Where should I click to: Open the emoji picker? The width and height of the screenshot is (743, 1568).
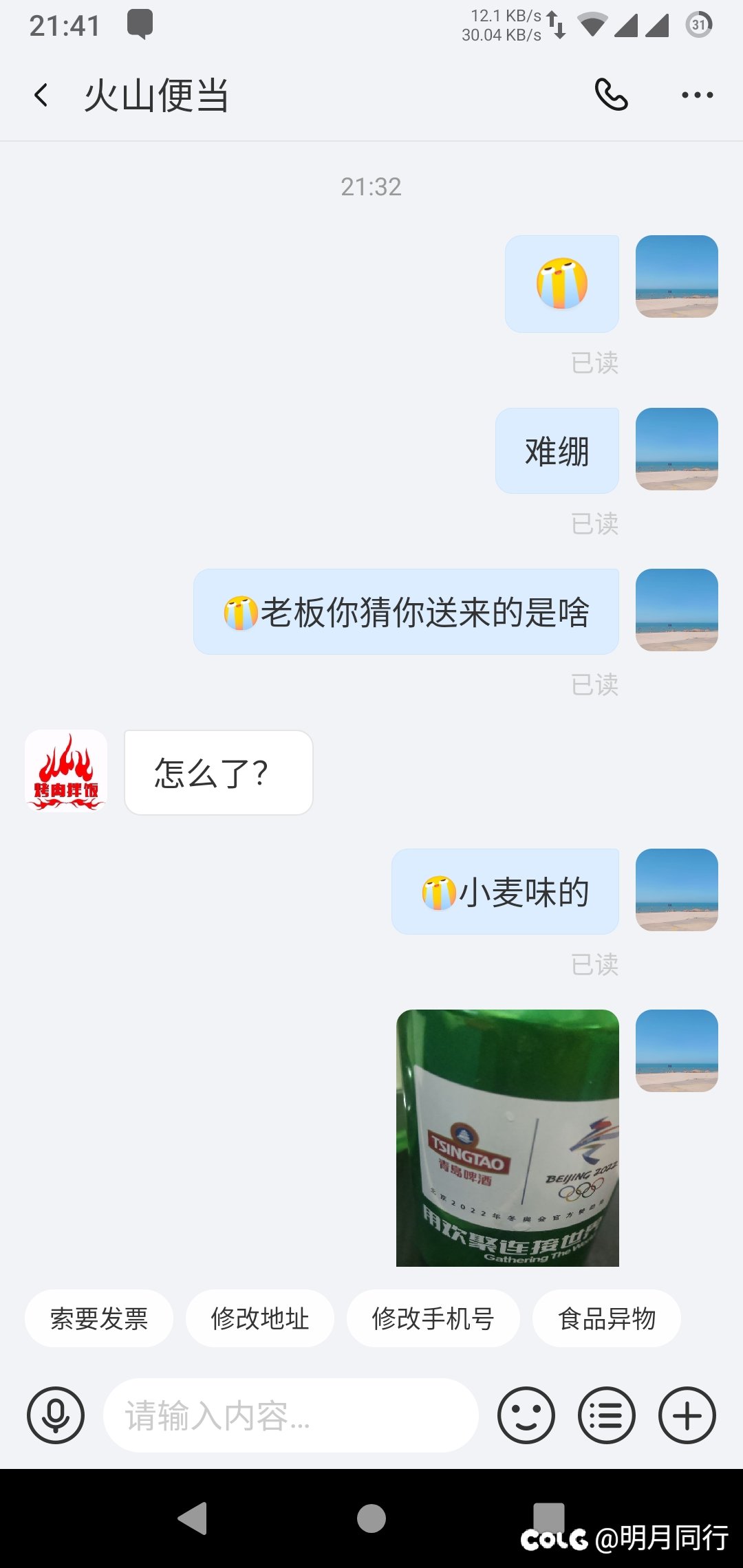(x=526, y=1415)
